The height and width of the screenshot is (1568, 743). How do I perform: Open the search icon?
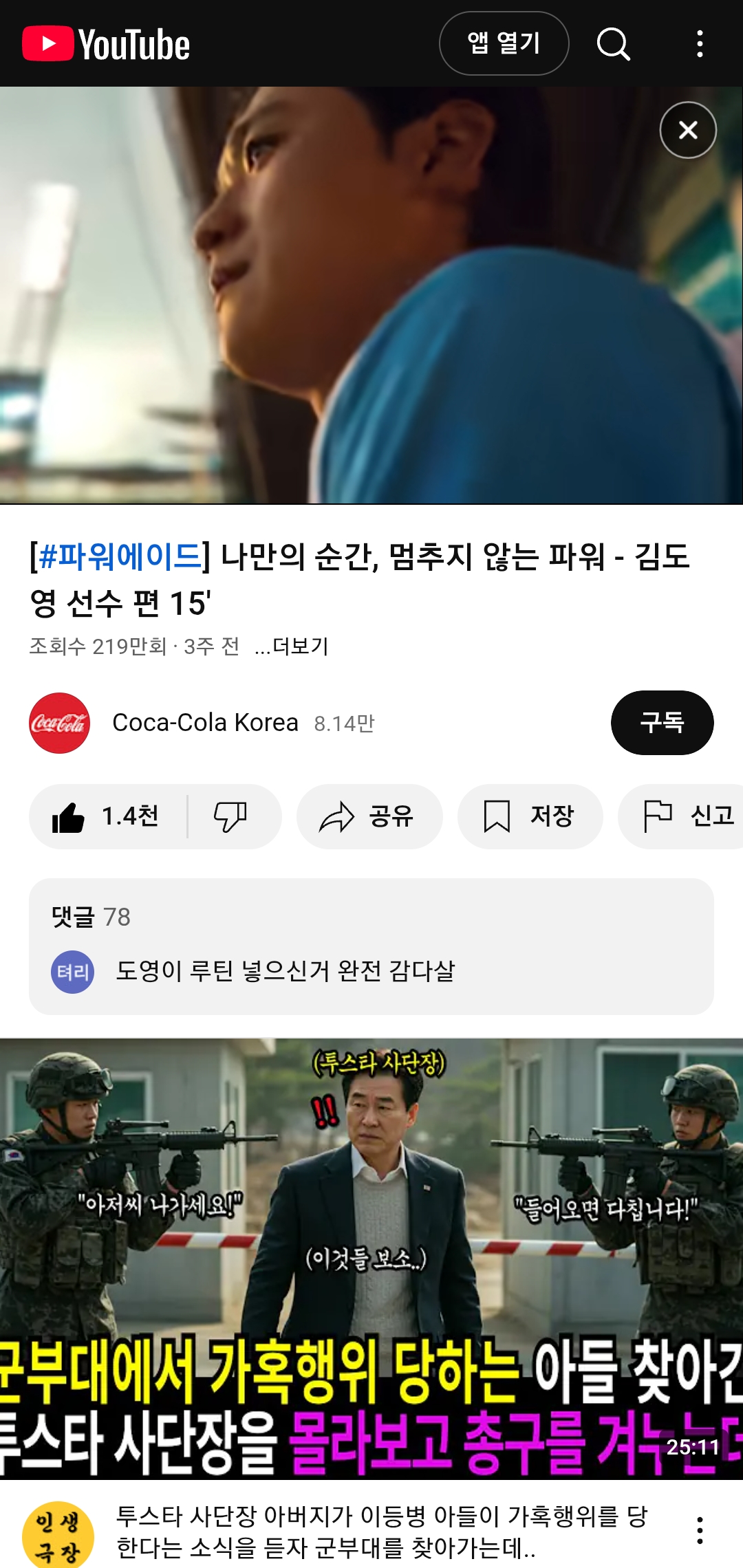point(613,44)
